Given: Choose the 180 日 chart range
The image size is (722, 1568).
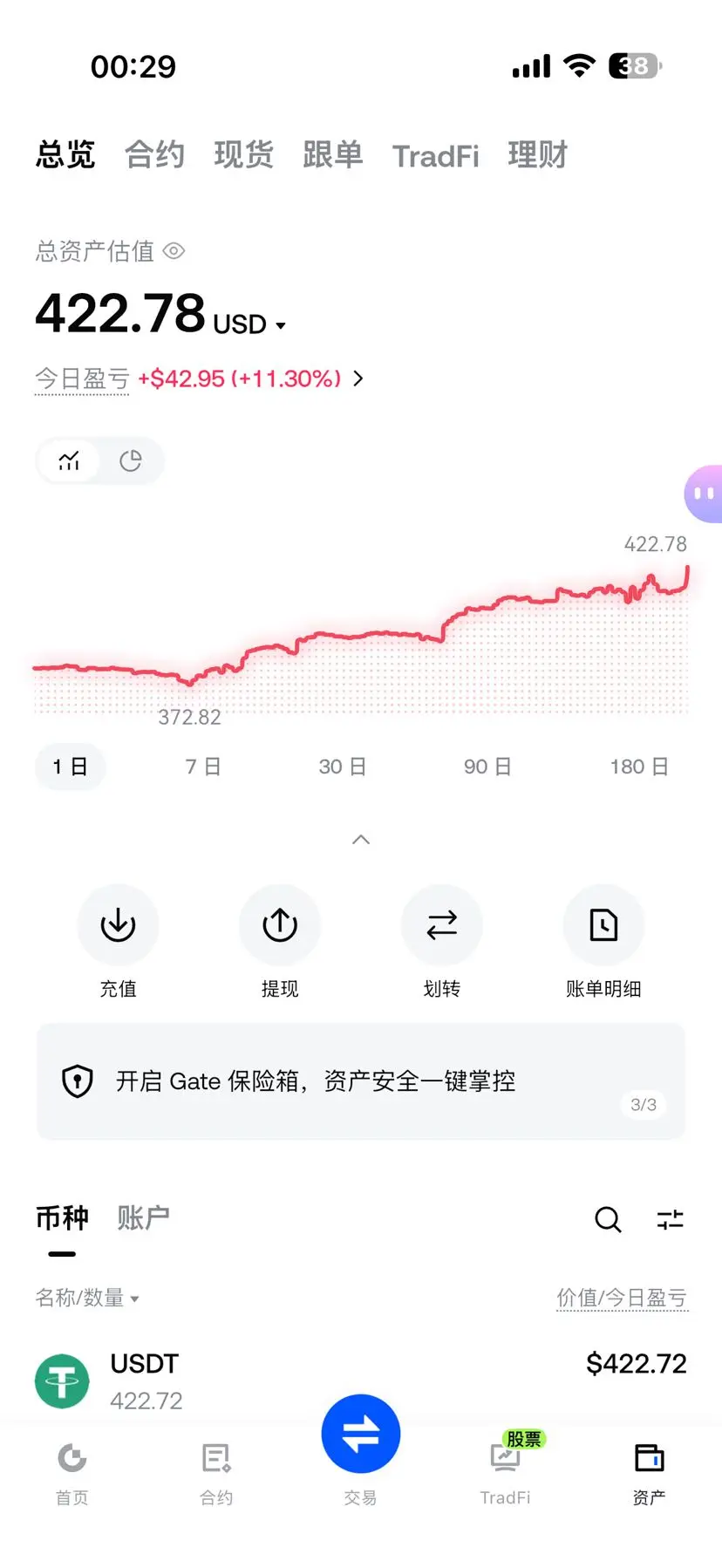Looking at the screenshot, I should click(638, 767).
